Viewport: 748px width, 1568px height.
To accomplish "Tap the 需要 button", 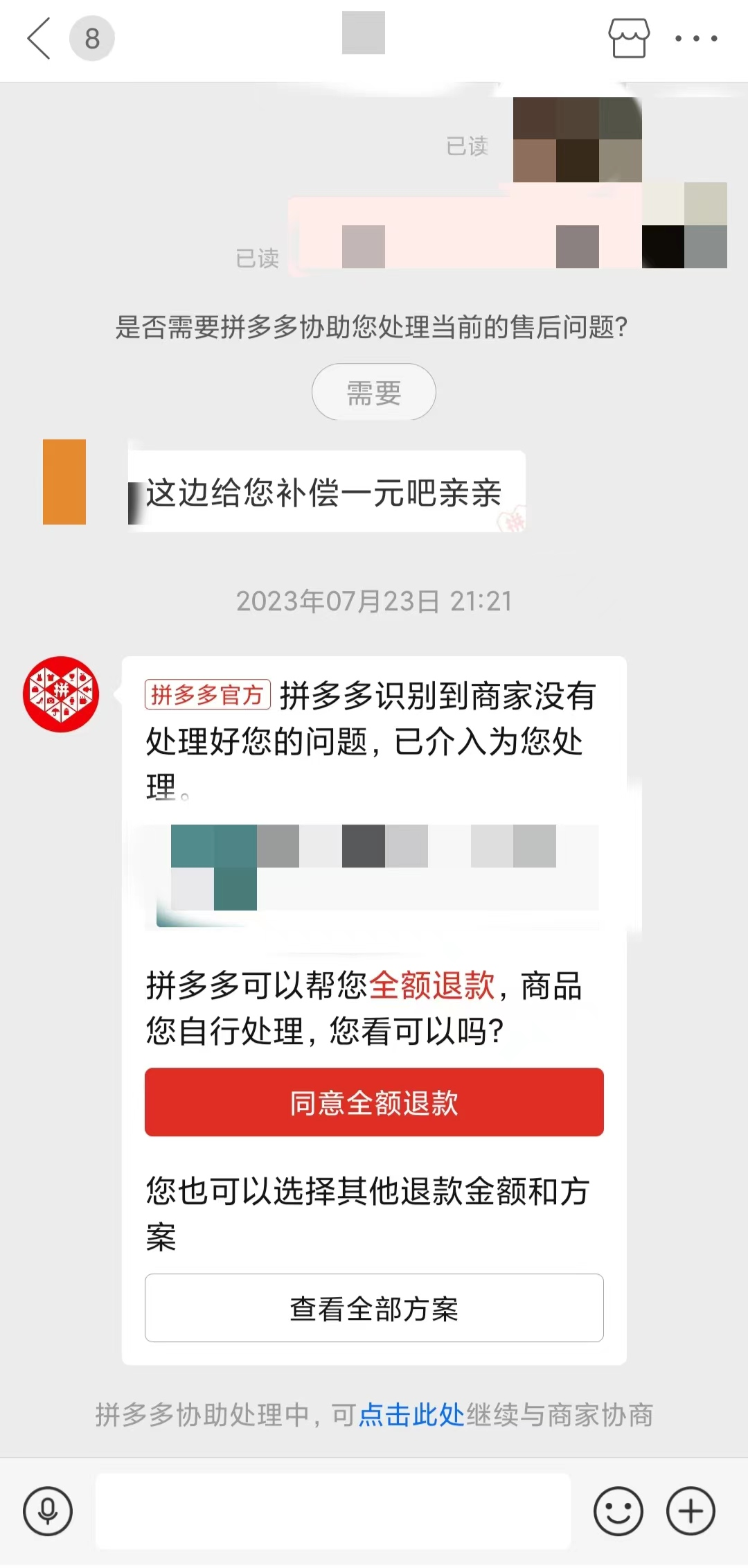I will [x=374, y=392].
